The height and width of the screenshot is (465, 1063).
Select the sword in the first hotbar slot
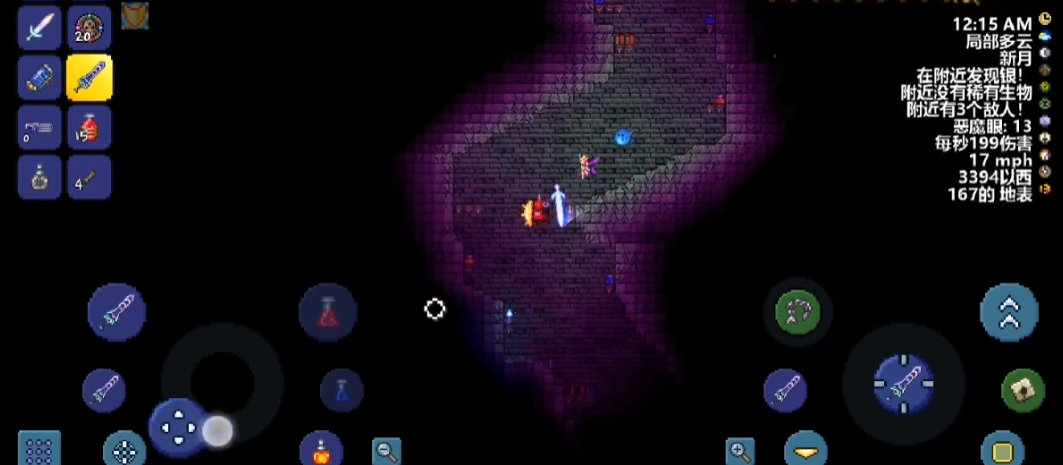39,28
